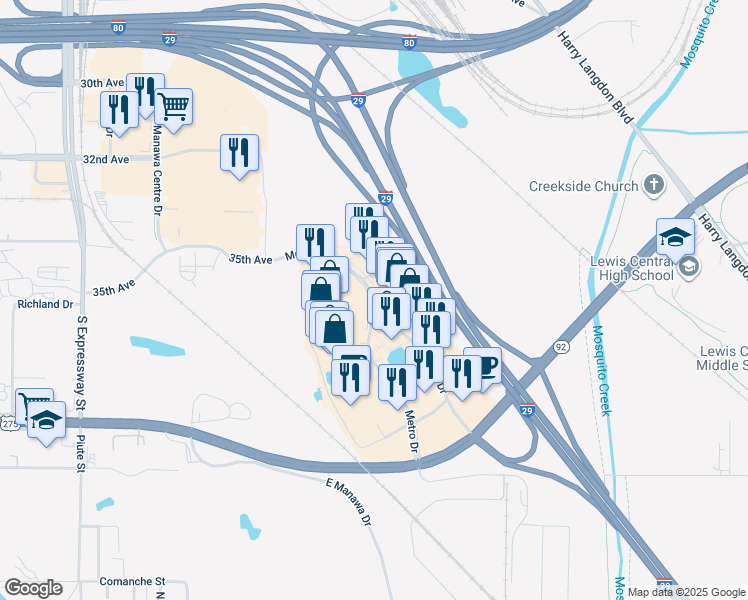748x600 pixels.
Task: Open the graduation cap marker near Piute St
Action: tap(46, 420)
